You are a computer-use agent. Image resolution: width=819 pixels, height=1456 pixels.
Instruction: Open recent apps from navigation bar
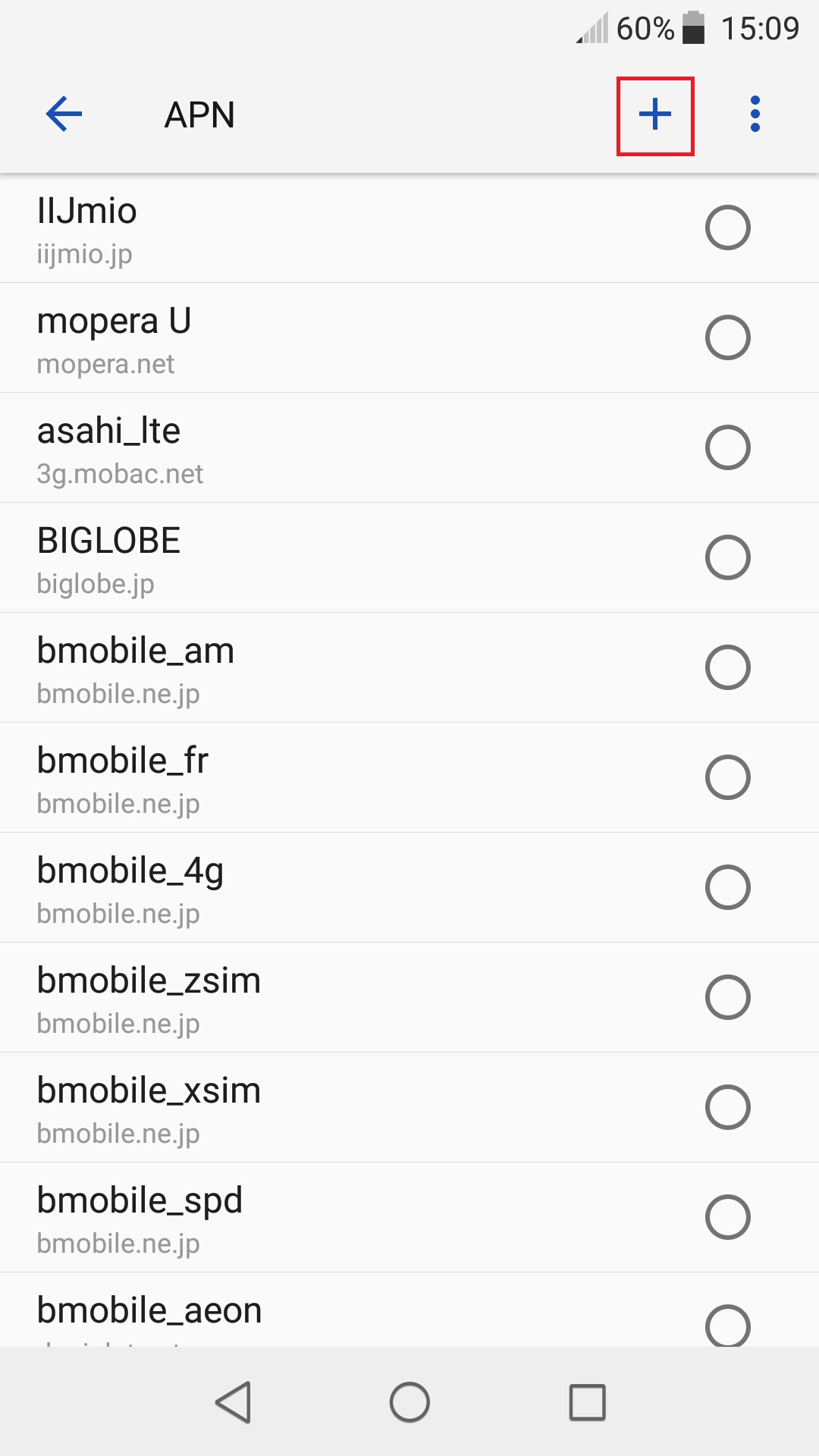[587, 1402]
